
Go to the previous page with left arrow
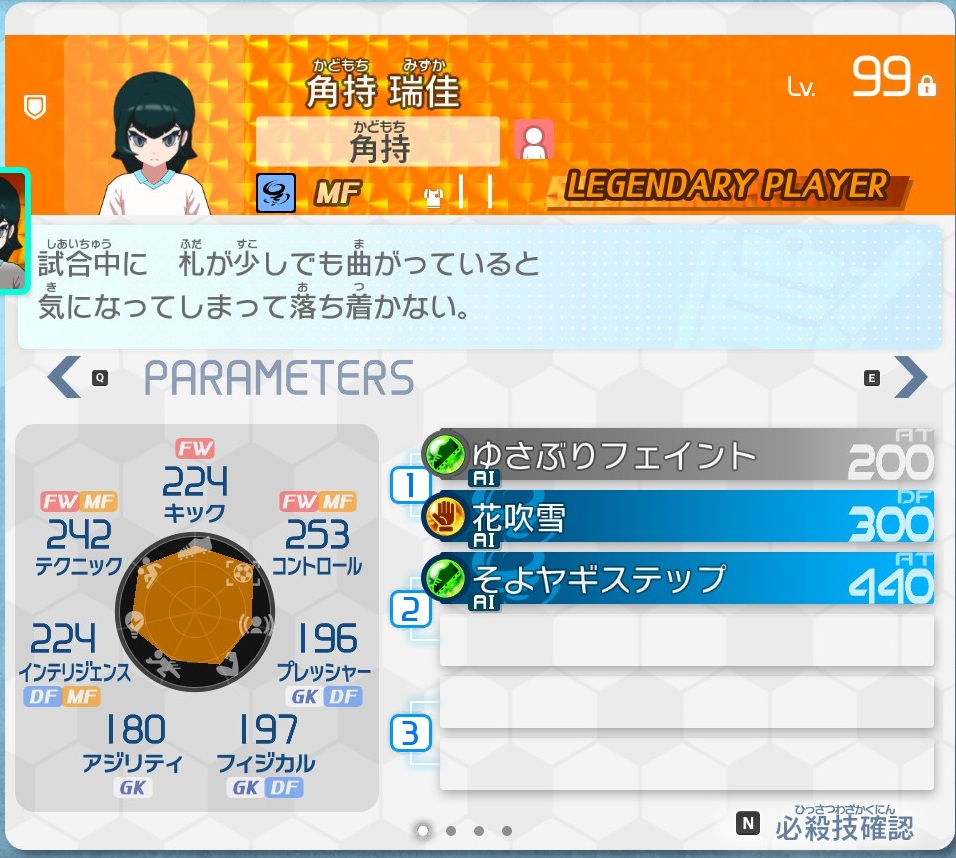pos(65,377)
